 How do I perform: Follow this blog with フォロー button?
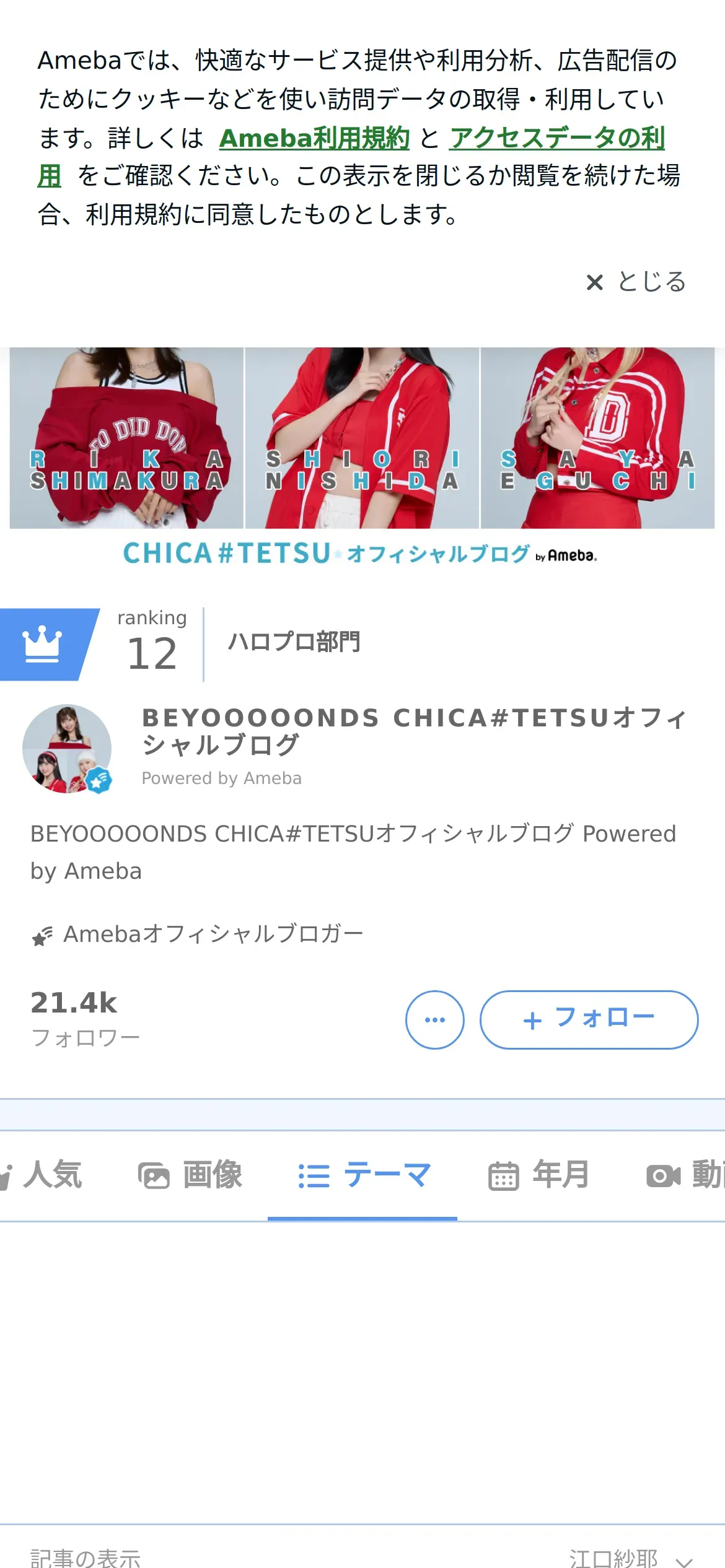click(589, 1019)
